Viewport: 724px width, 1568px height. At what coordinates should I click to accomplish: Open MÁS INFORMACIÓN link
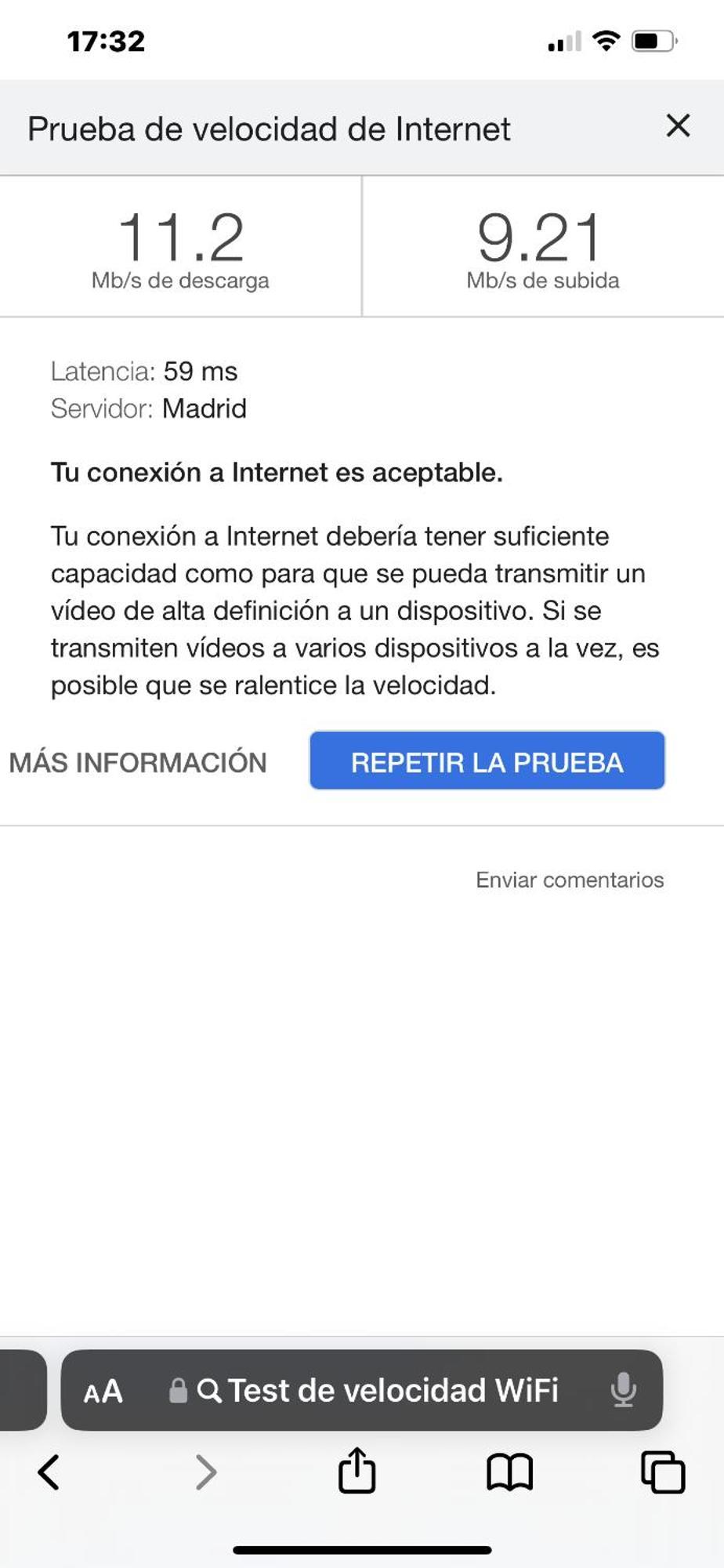coord(138,763)
